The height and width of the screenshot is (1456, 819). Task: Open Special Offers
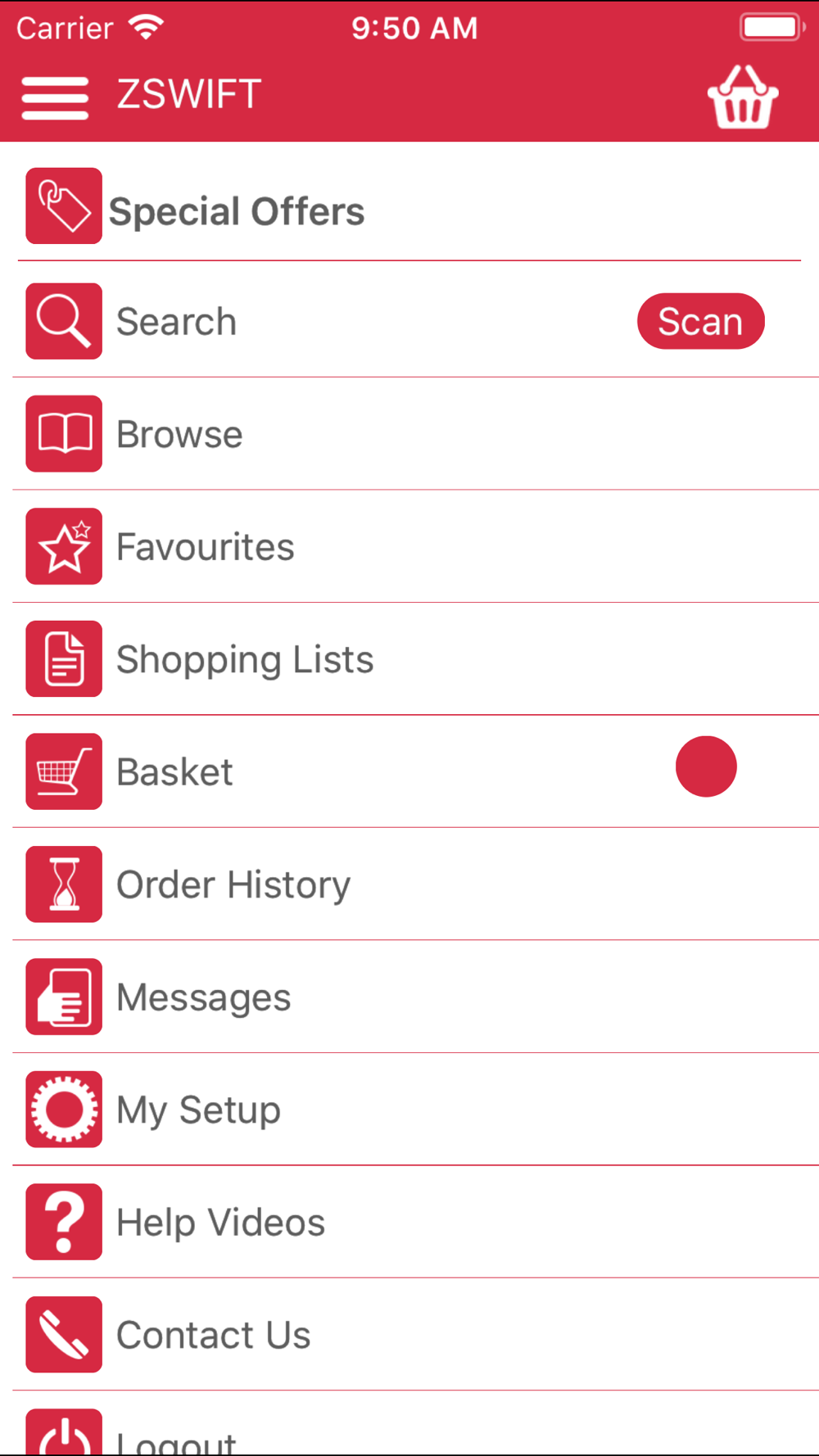click(x=236, y=211)
